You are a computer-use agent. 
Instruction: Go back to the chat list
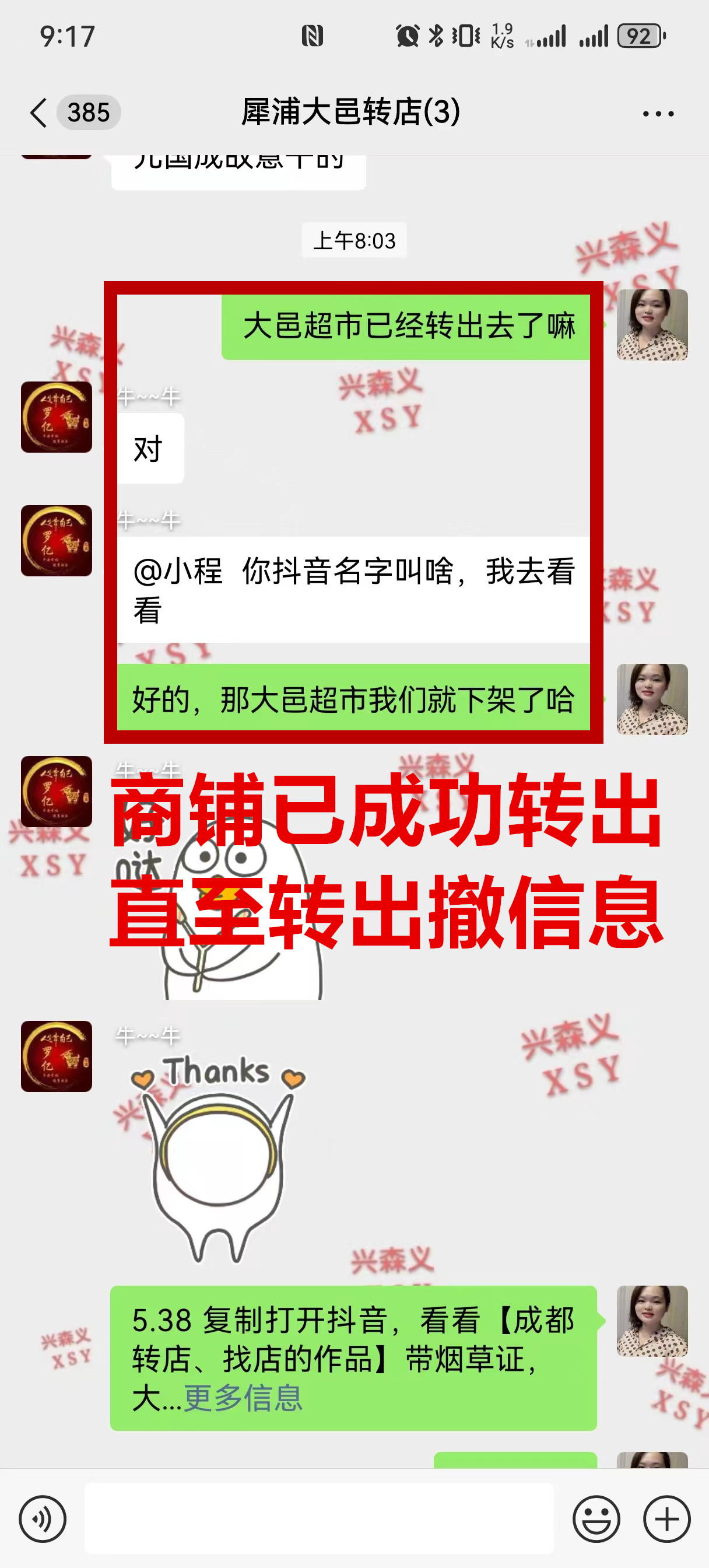[x=39, y=113]
